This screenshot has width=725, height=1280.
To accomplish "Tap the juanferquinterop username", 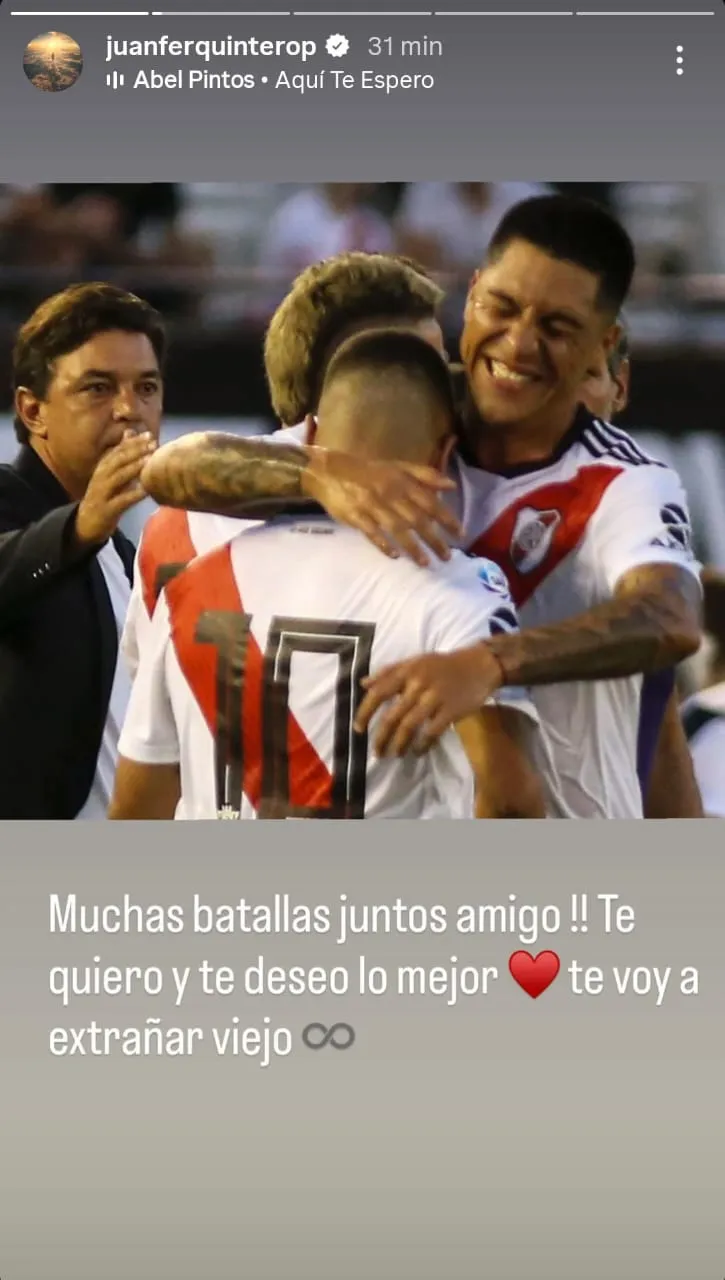I will click(x=210, y=46).
